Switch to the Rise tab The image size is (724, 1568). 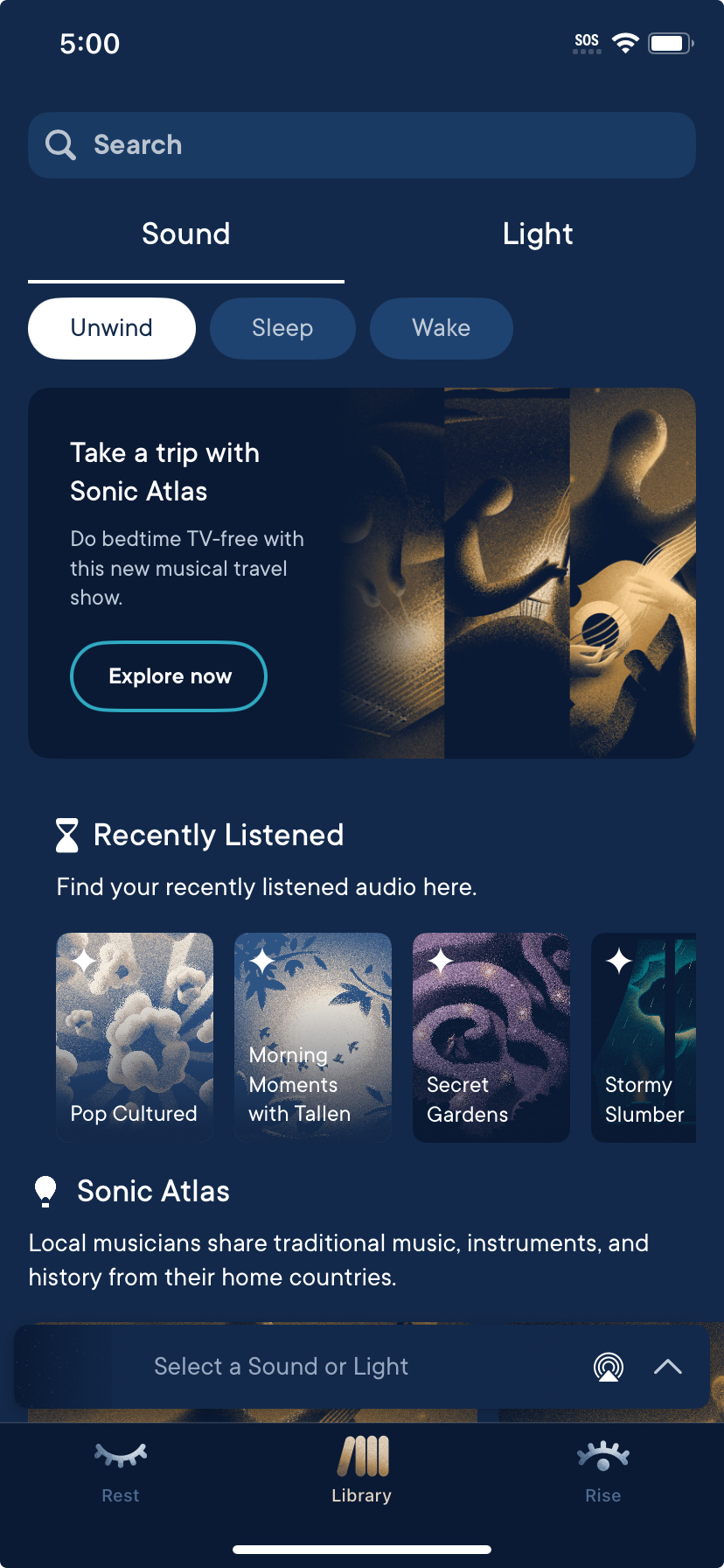tap(603, 1472)
